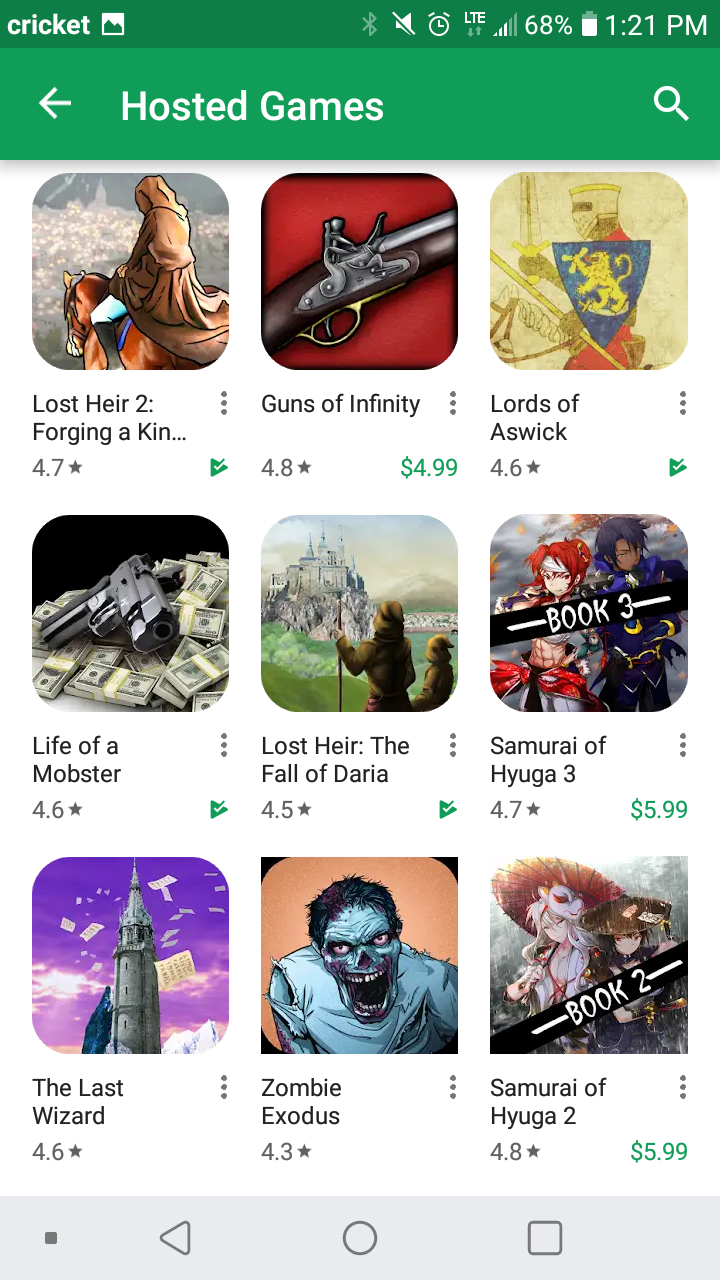Open options menu for Lords of Aswick

[682, 404]
